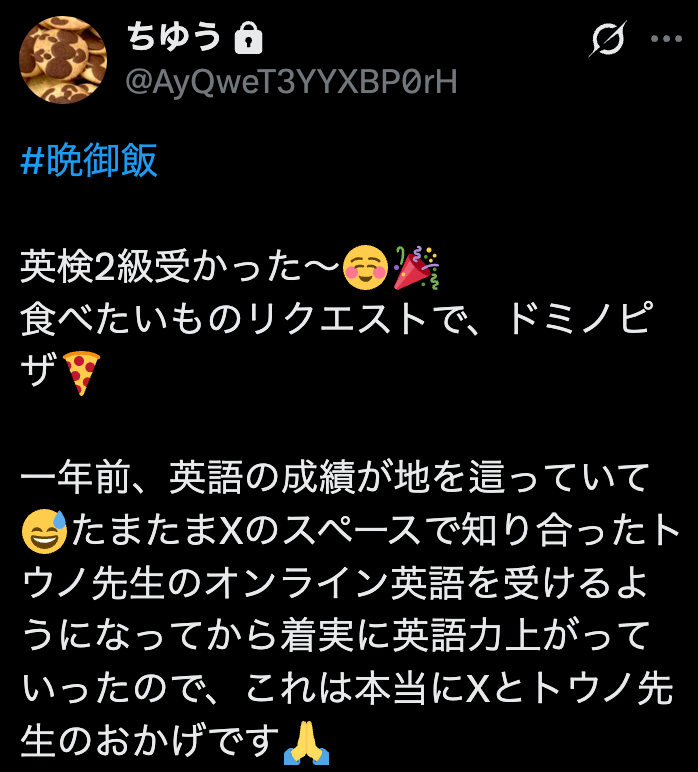Open the Grok icon on the post

click(x=608, y=40)
